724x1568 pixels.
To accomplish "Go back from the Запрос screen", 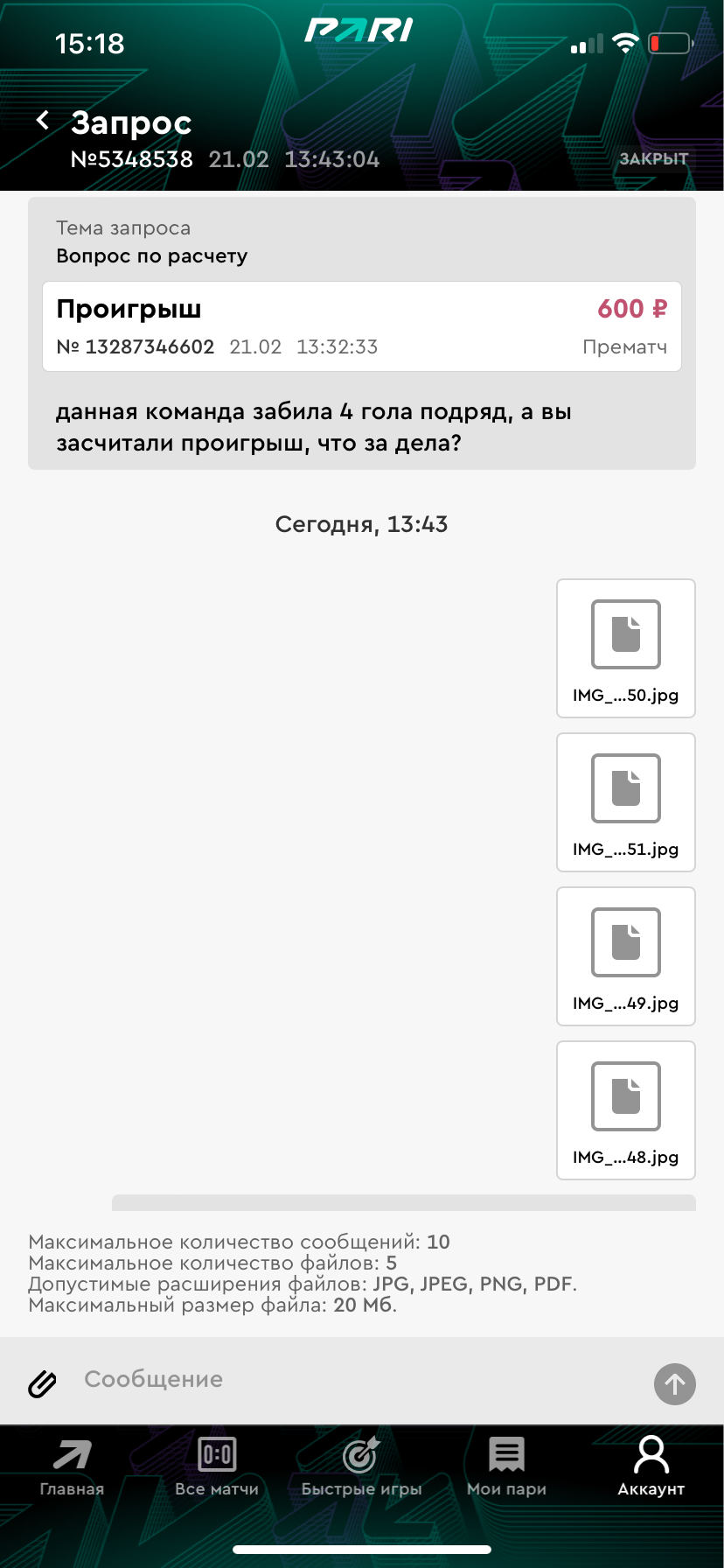I will tap(42, 121).
